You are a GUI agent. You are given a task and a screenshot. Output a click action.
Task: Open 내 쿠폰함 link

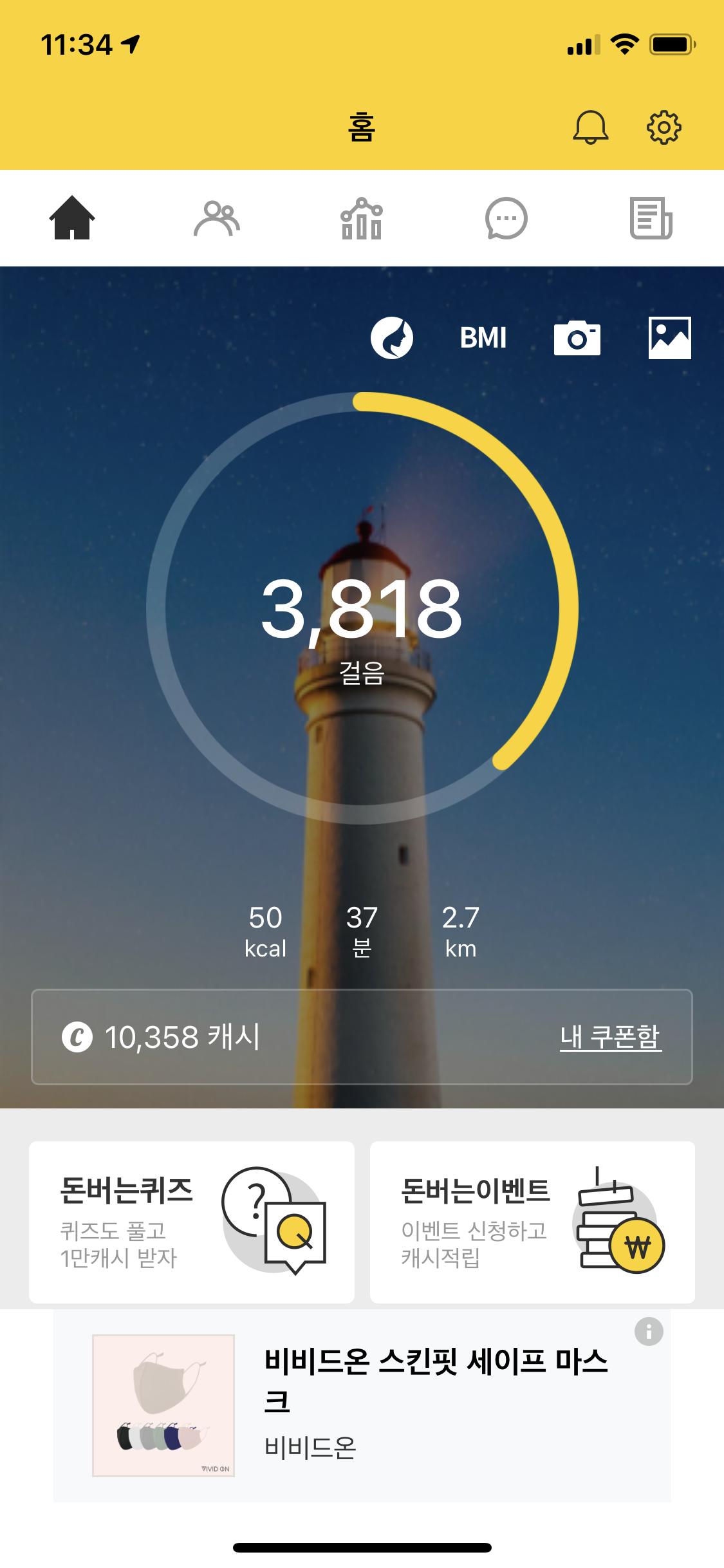tap(610, 1037)
